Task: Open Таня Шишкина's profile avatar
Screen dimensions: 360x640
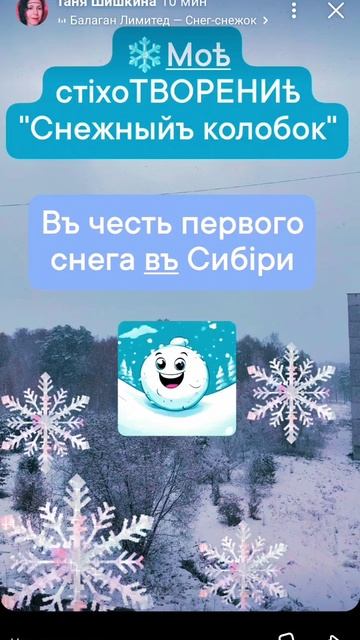Action: [x=32, y=10]
